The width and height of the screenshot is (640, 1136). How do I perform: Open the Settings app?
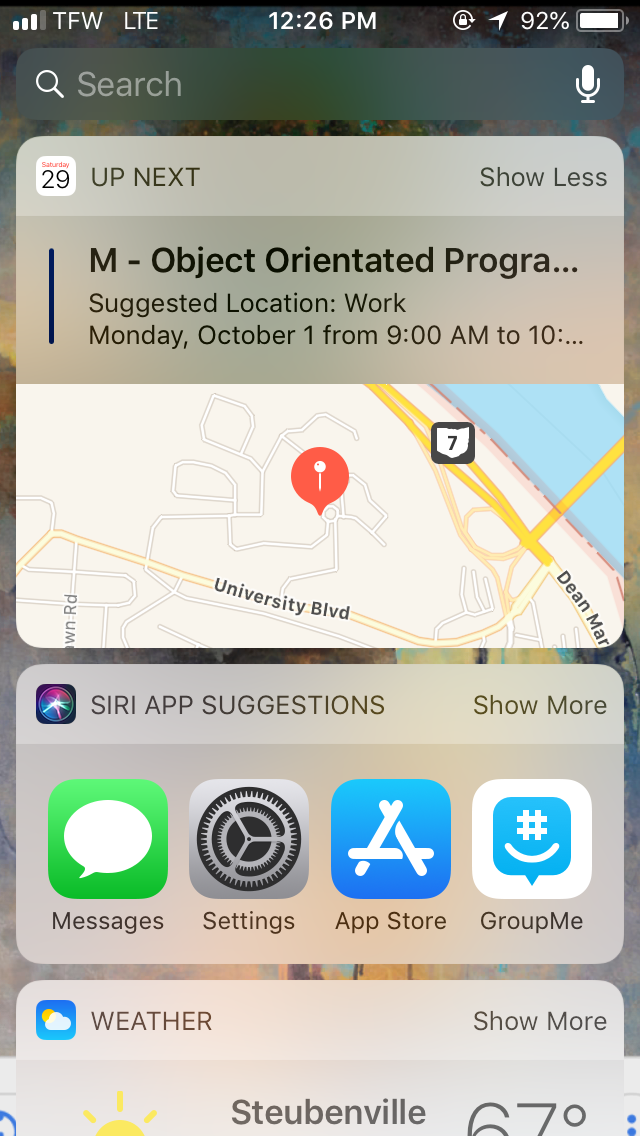click(249, 839)
